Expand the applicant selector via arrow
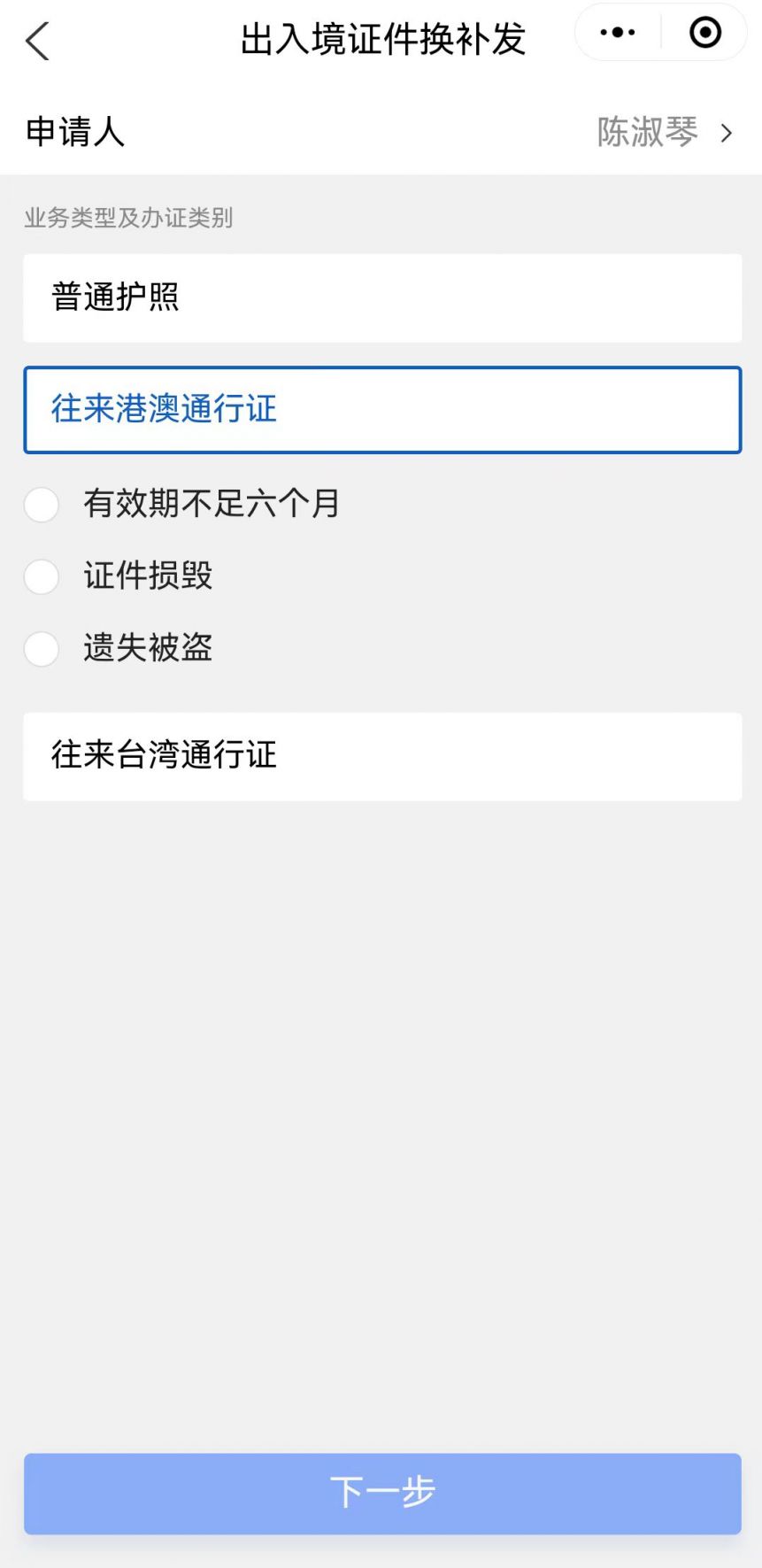This screenshot has height=1568, width=762. pos(727,133)
